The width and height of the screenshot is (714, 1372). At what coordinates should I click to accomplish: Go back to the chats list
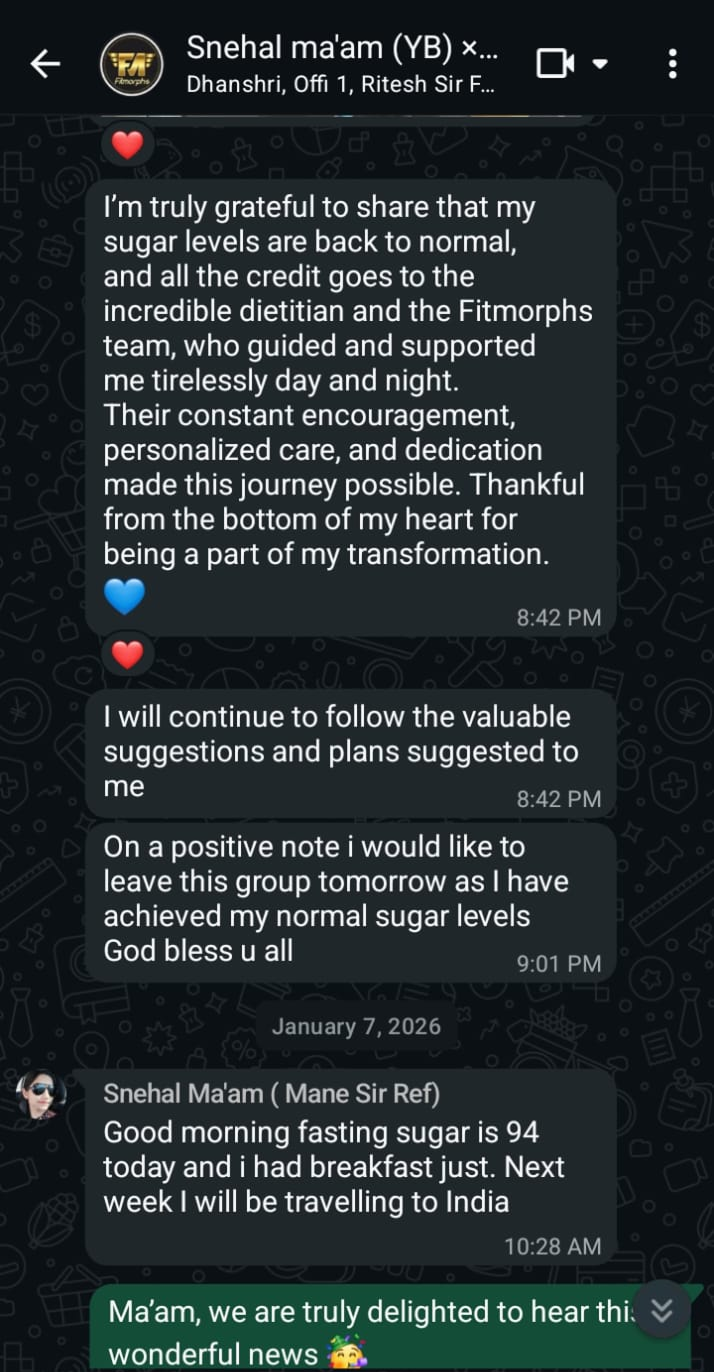[45, 65]
